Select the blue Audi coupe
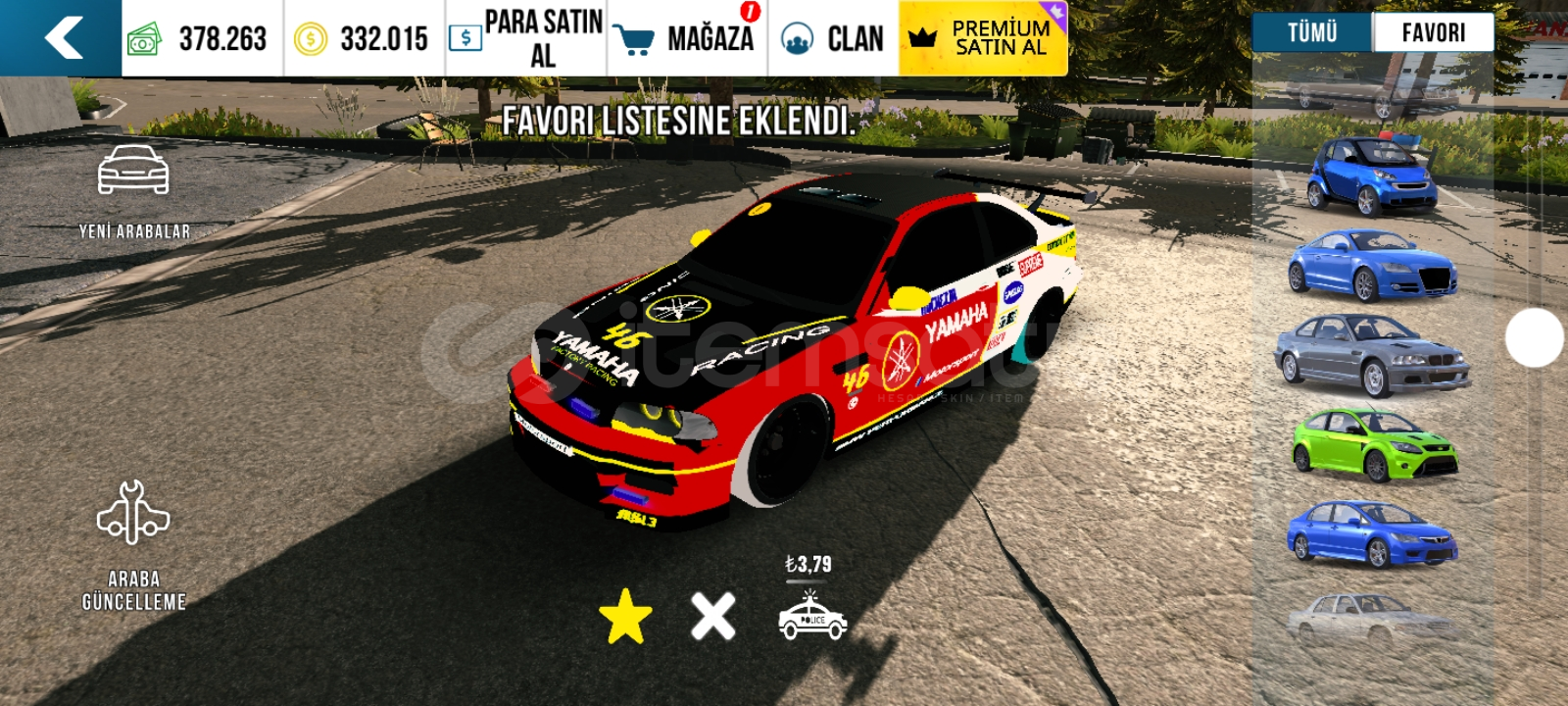This screenshot has height=706, width=1568. pos(1371,265)
